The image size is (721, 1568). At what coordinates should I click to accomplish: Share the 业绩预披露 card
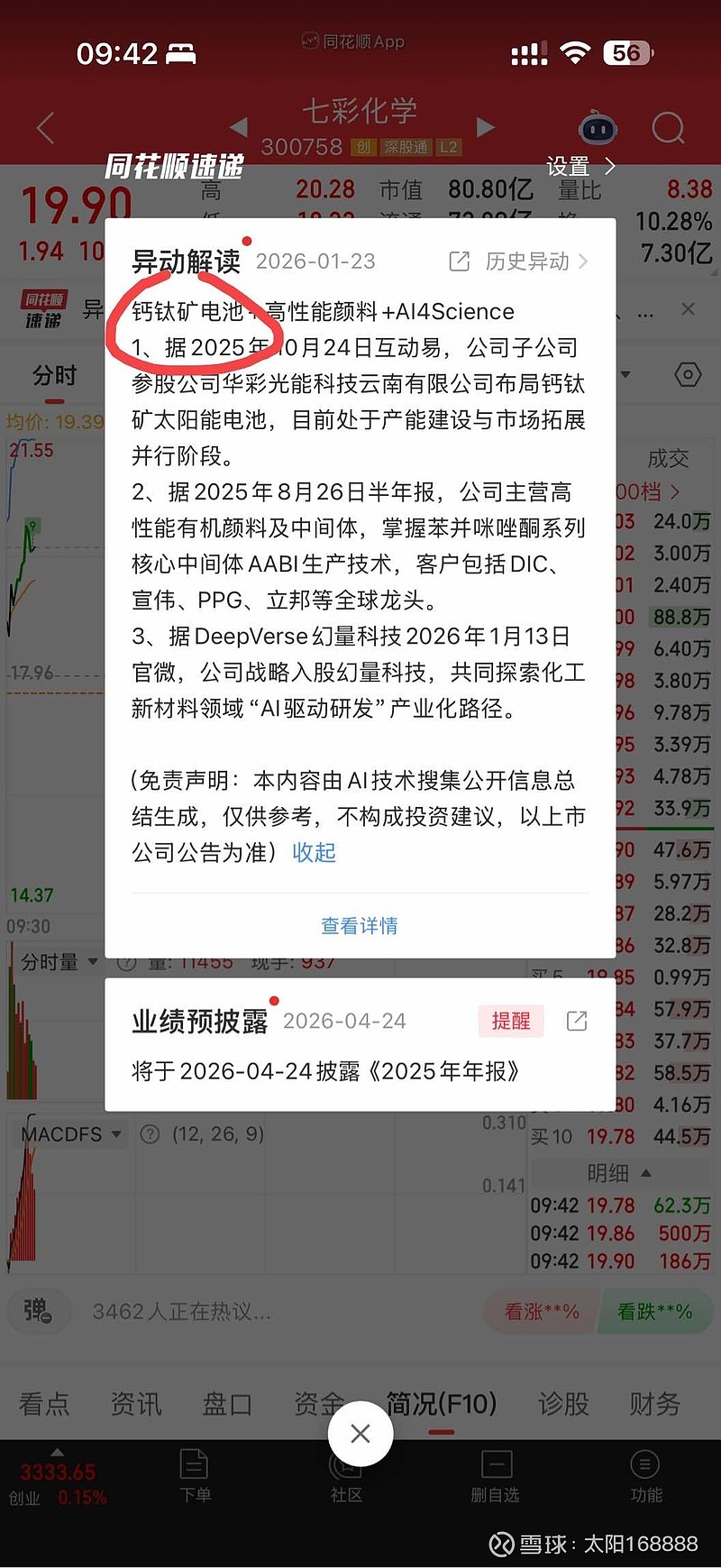[x=577, y=1021]
